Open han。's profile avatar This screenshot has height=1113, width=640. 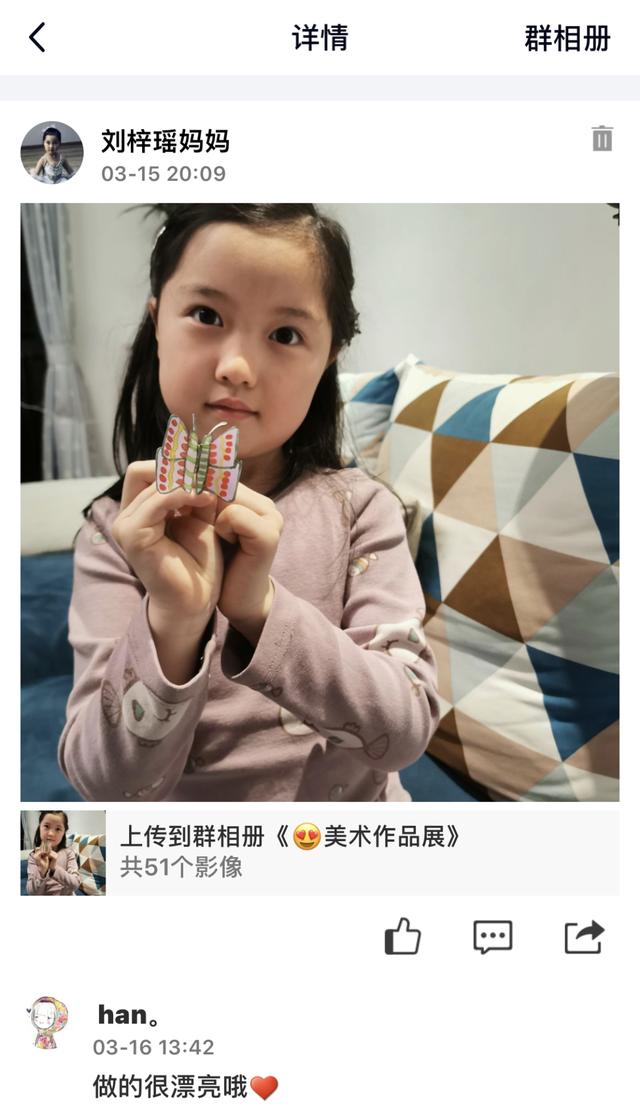(48, 1022)
